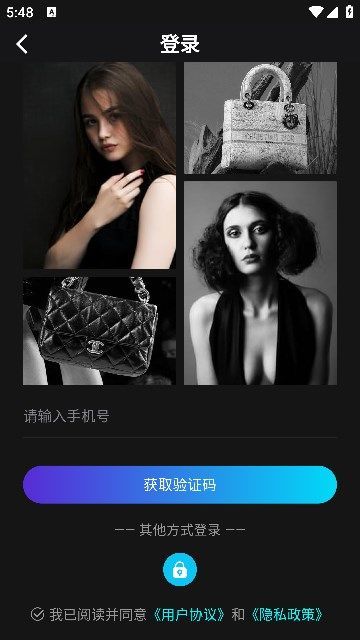Toggle the 我已阅读并同意 agreement checkbox
The width and height of the screenshot is (360, 640).
37,614
